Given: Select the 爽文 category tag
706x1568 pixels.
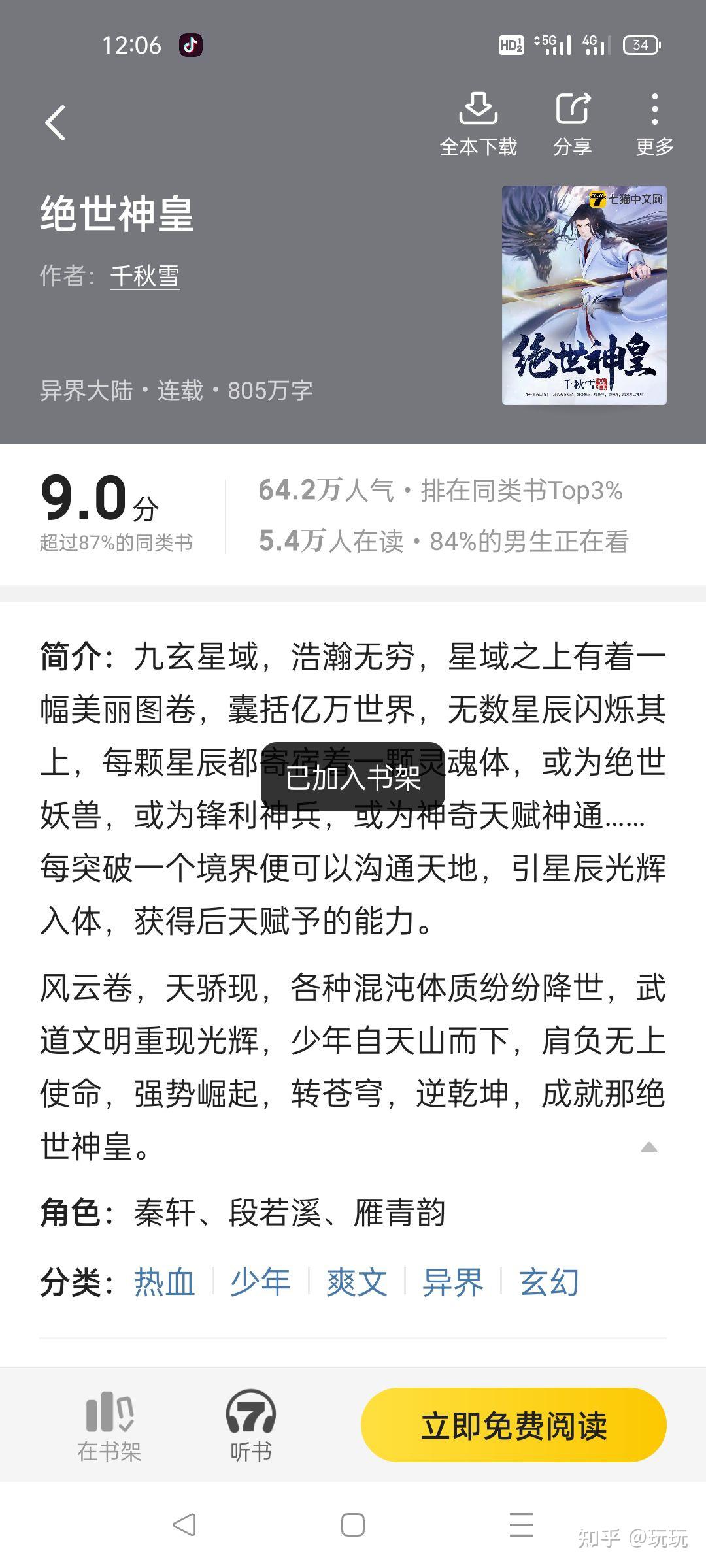Looking at the screenshot, I should [x=356, y=1282].
